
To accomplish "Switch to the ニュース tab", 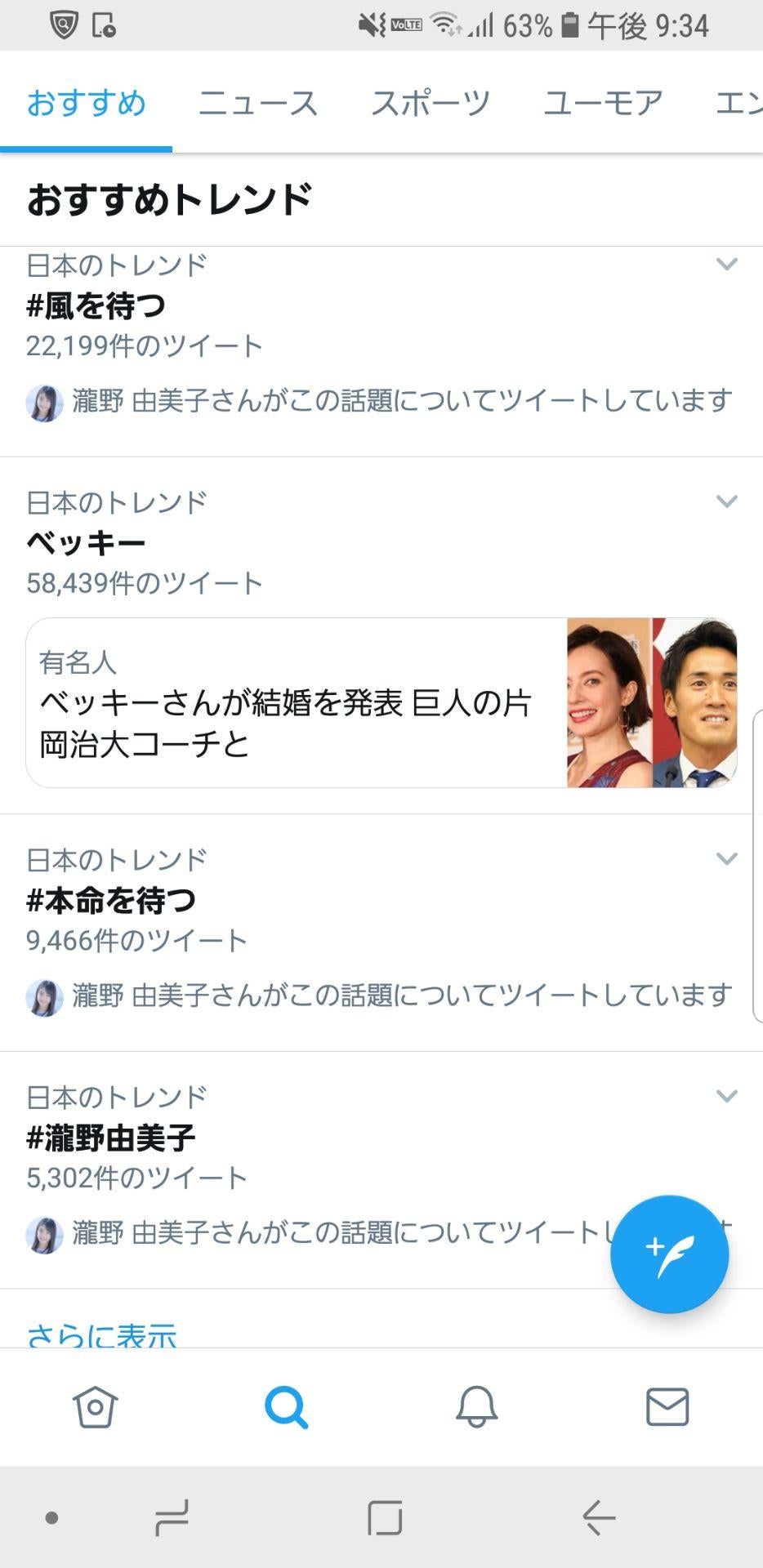I will pyautogui.click(x=257, y=103).
